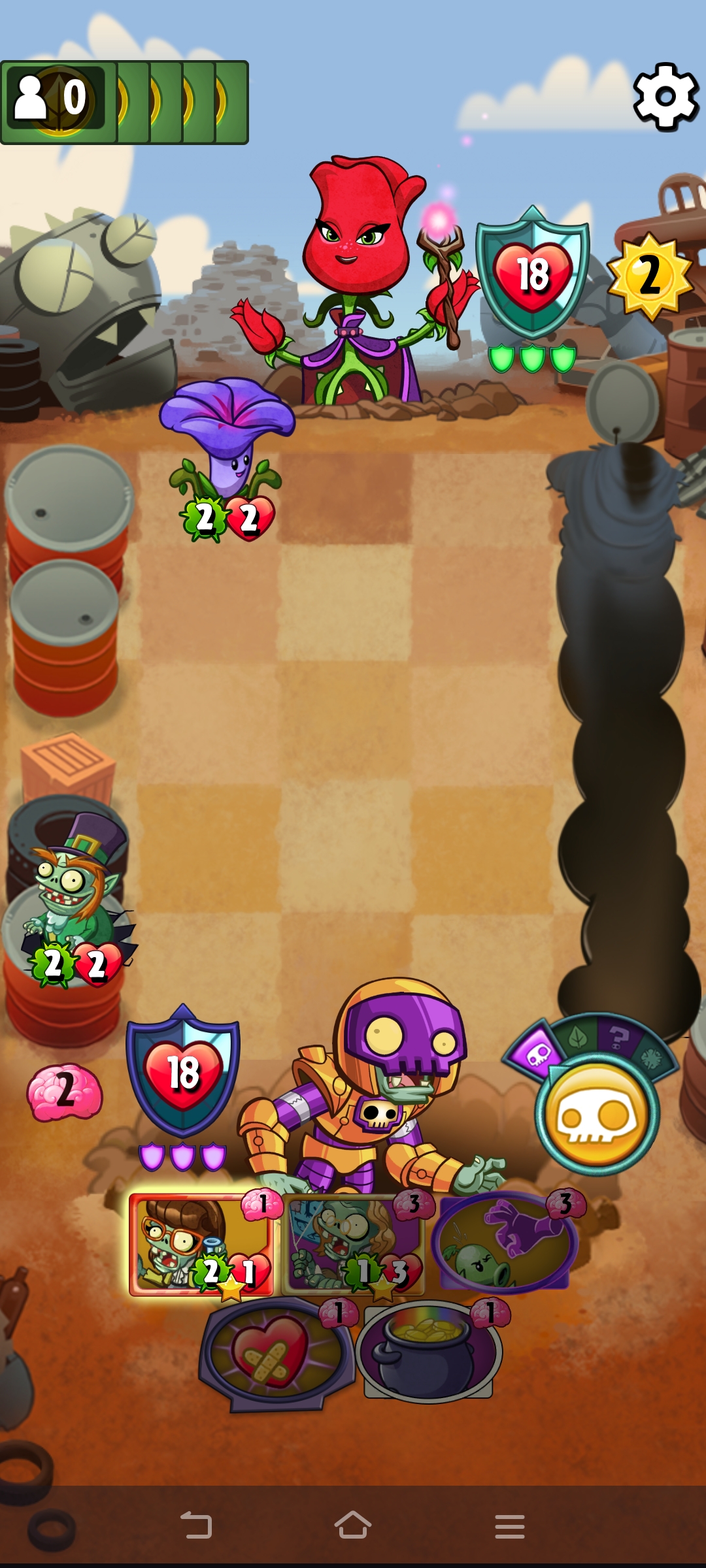This screenshot has width=706, height=1568.
Task: Go back with the system back button
Action: (196, 1526)
